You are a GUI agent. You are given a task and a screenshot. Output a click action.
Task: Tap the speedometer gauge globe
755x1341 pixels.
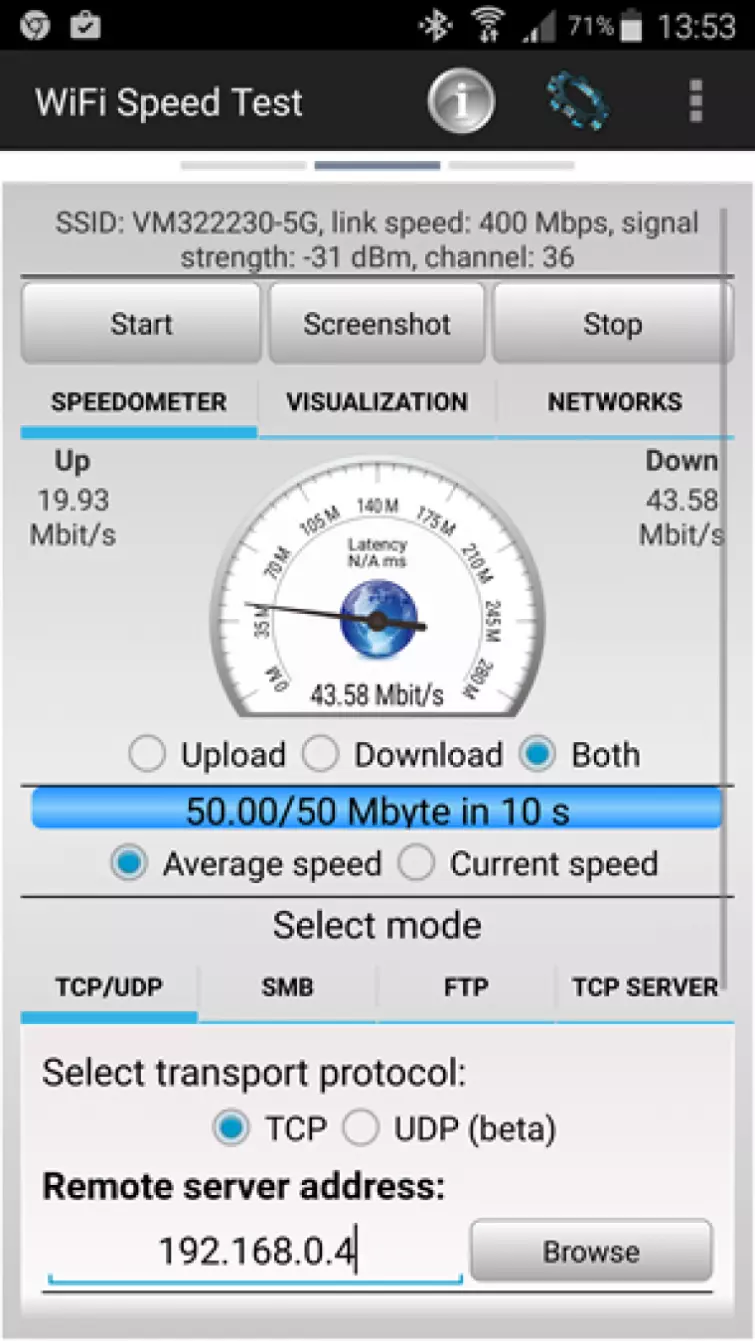(377, 620)
